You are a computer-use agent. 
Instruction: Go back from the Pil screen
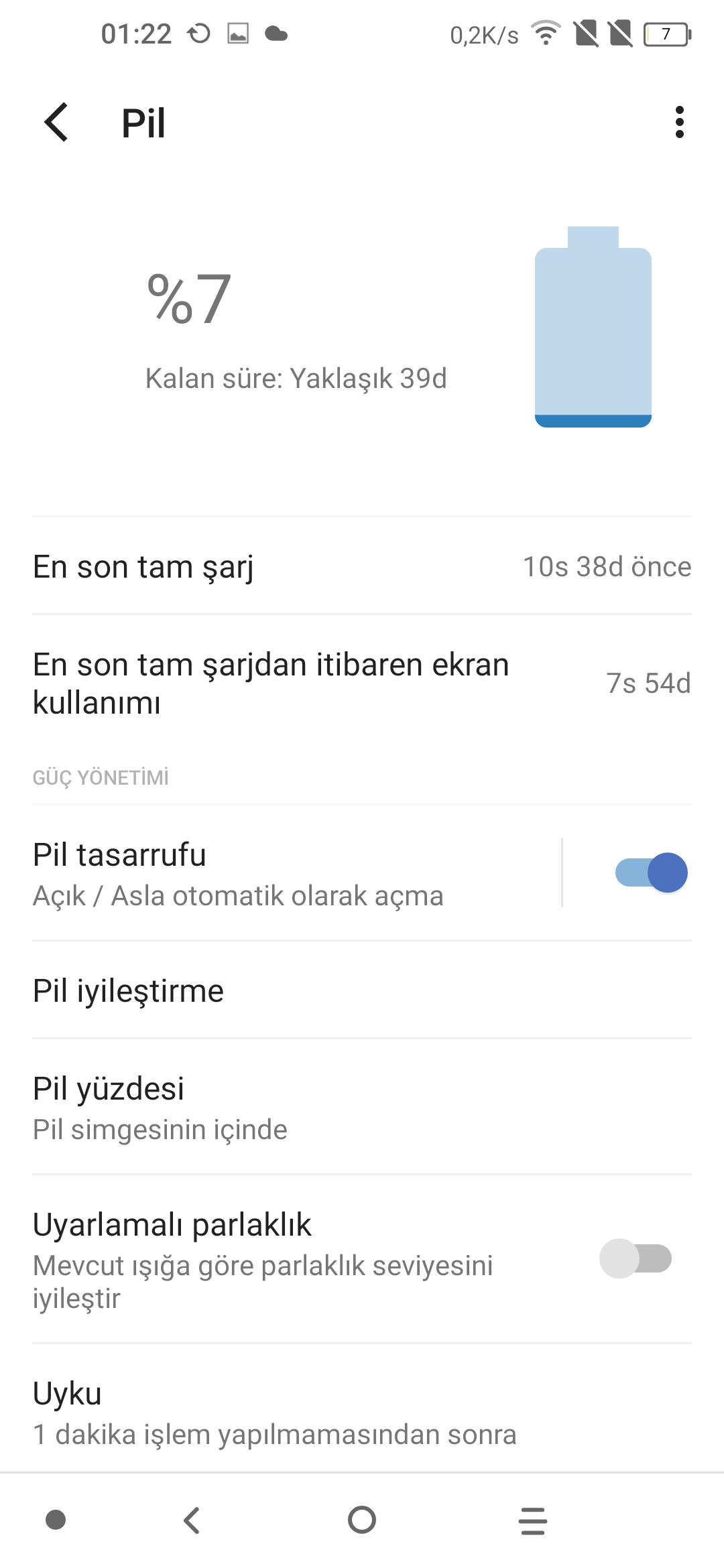56,123
